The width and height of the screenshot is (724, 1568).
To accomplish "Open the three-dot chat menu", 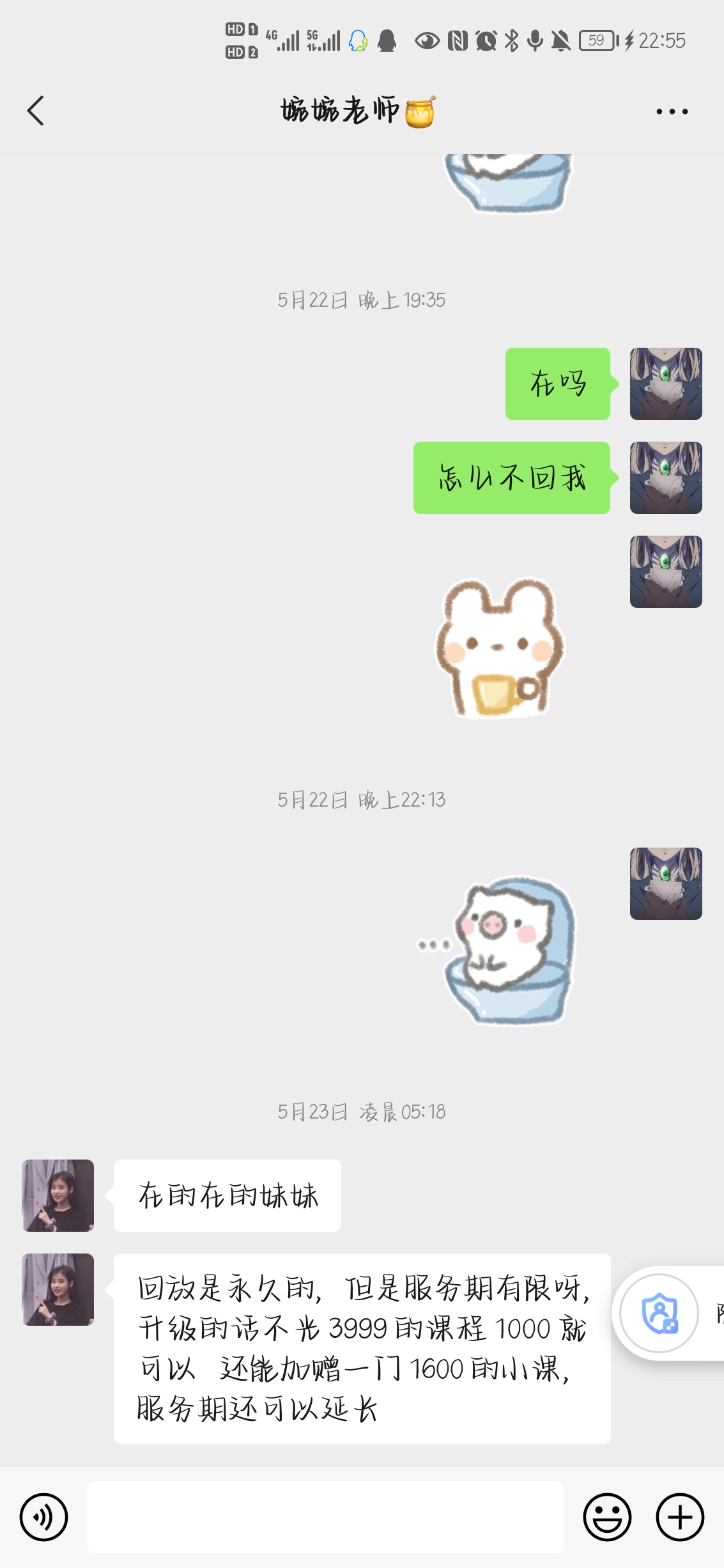I will coord(672,111).
